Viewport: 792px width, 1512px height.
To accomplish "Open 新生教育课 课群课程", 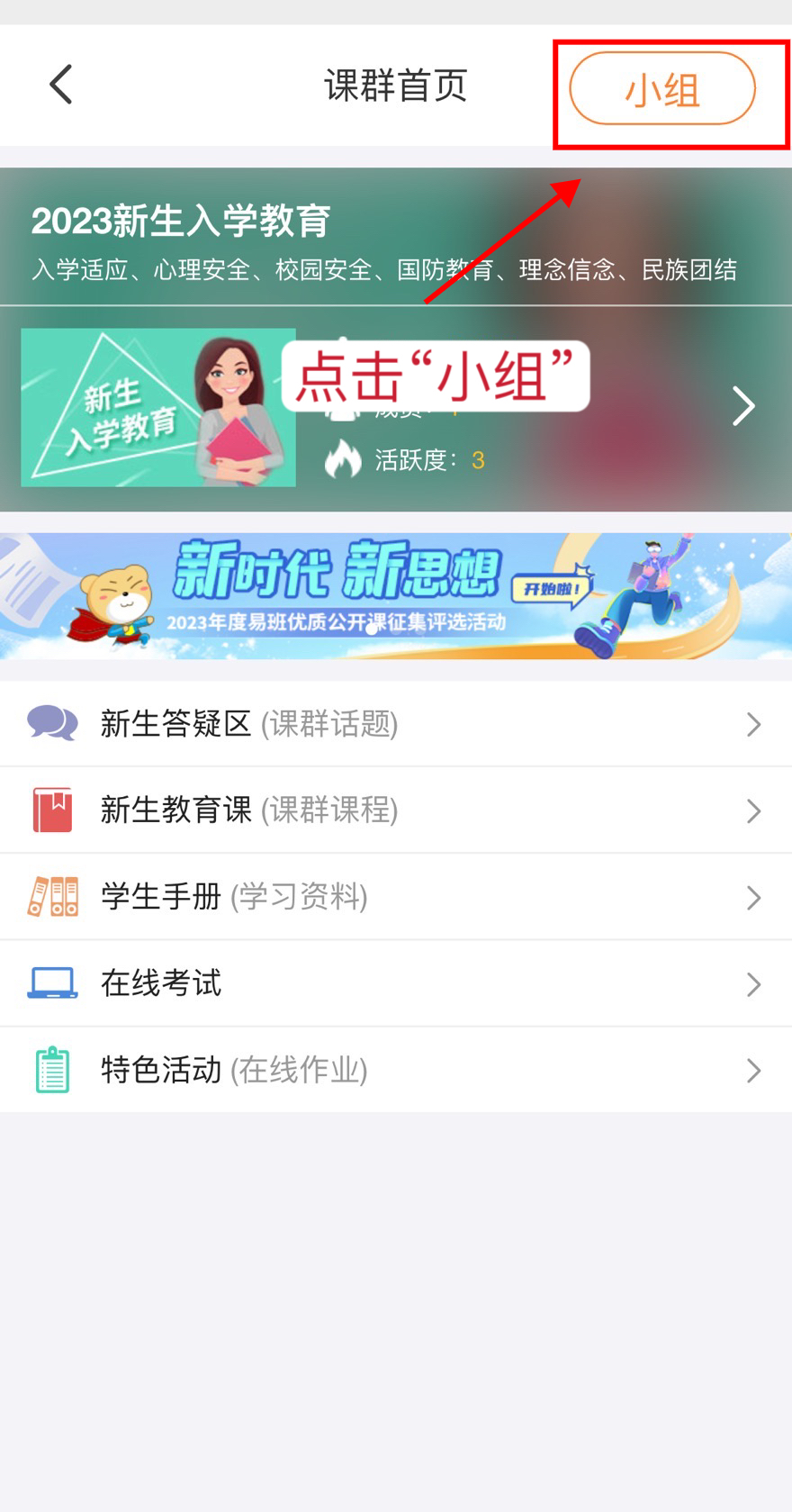I will pos(396,810).
